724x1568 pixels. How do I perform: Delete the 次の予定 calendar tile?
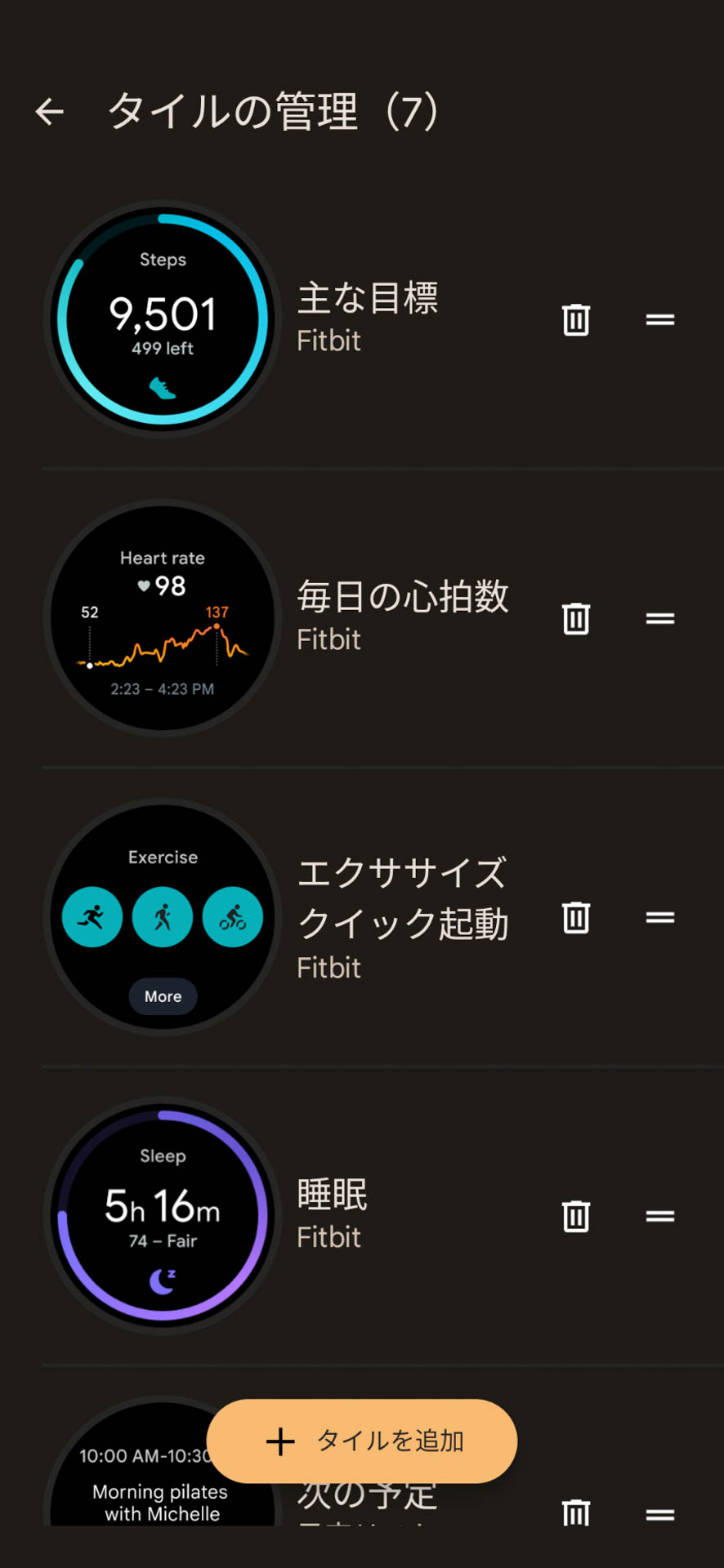pyautogui.click(x=575, y=1512)
